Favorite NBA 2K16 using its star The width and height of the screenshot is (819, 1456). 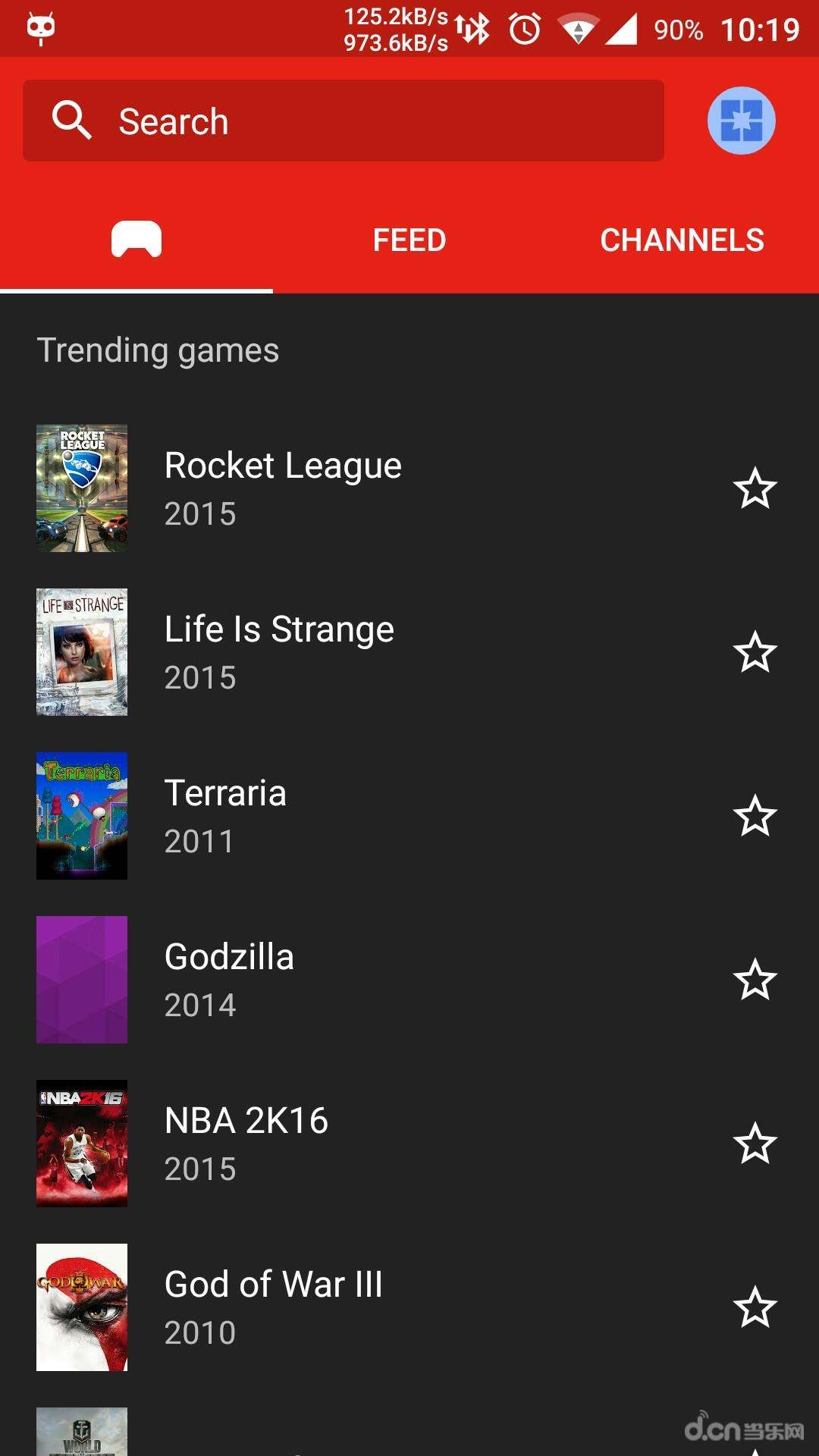tap(755, 1144)
